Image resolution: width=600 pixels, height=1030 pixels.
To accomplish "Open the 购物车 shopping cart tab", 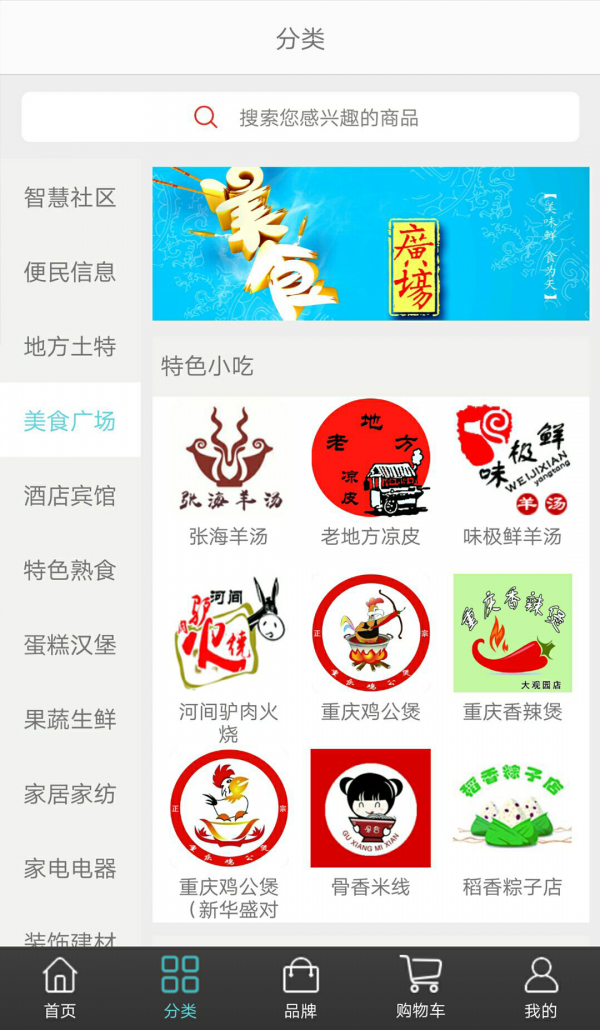I will (x=421, y=988).
